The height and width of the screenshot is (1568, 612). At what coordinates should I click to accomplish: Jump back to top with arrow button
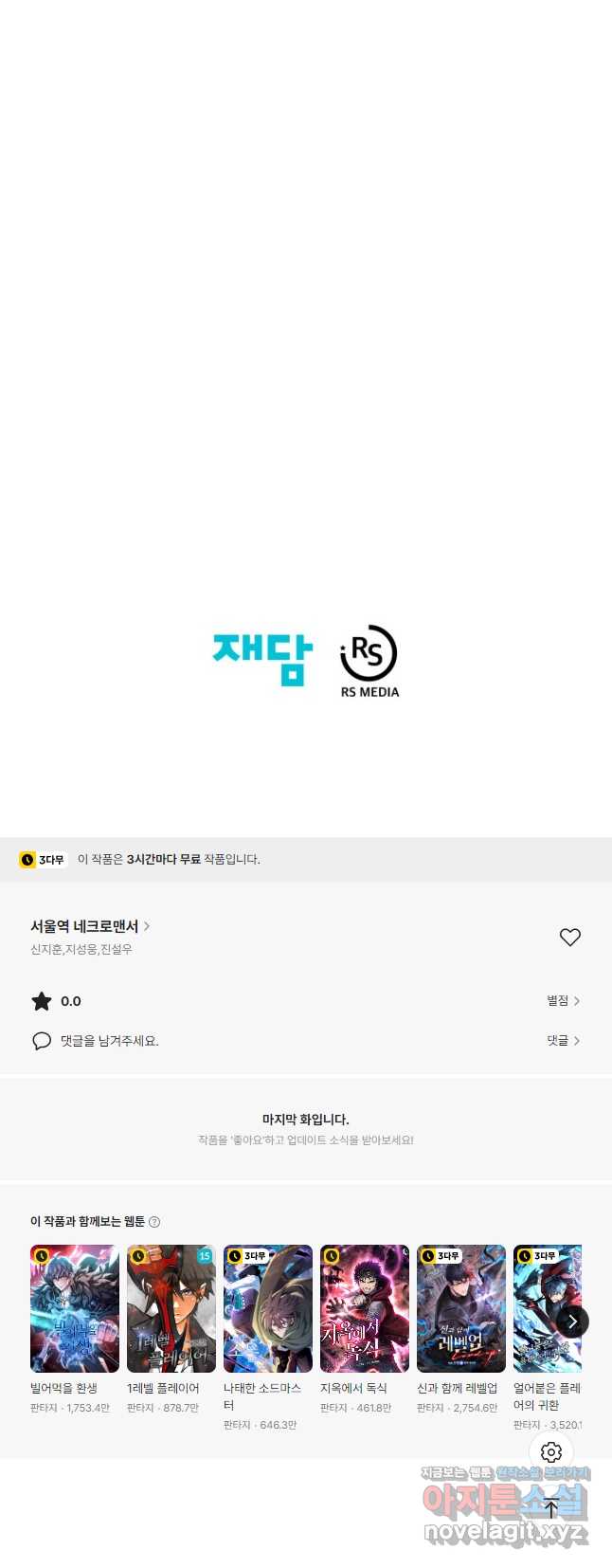pos(551,1508)
